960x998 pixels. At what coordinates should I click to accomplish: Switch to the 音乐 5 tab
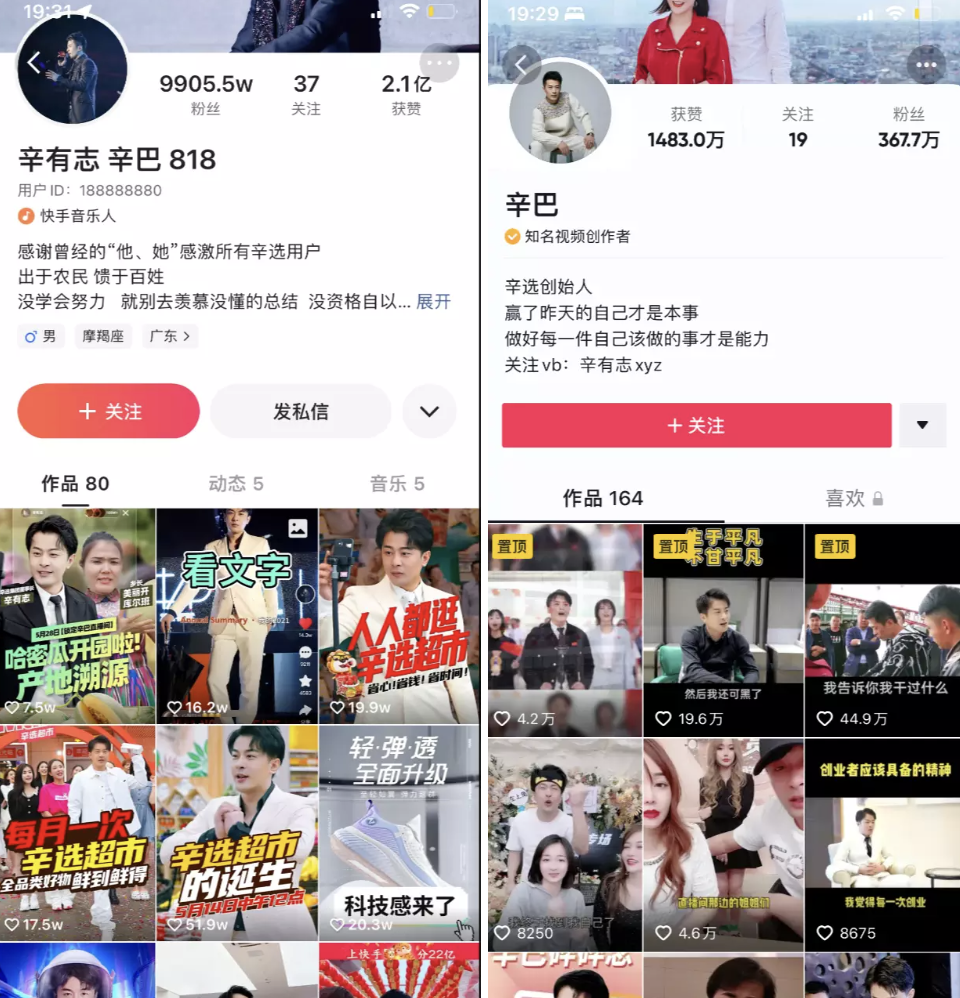click(397, 484)
